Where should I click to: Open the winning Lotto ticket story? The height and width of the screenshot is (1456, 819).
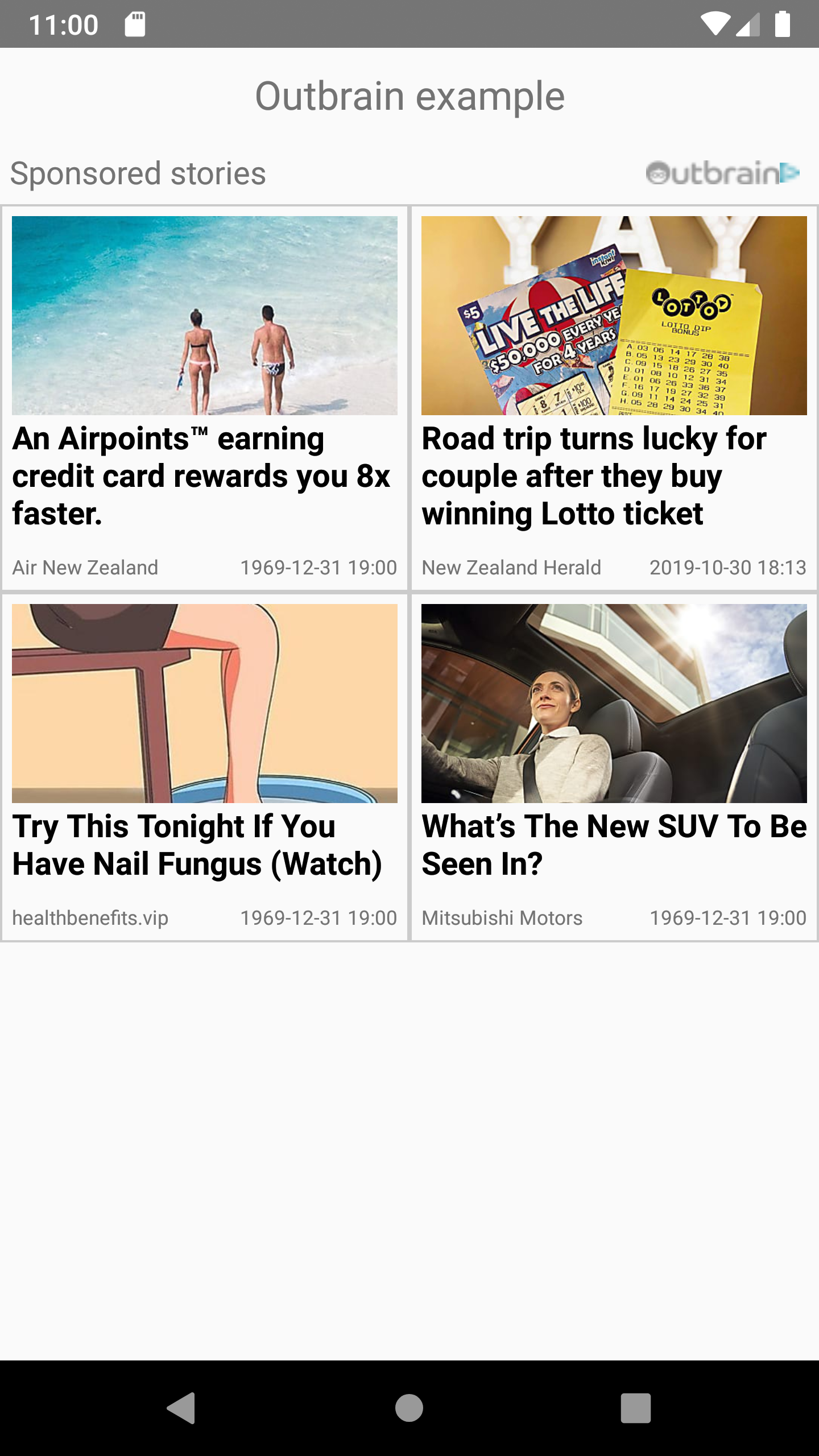click(614, 398)
